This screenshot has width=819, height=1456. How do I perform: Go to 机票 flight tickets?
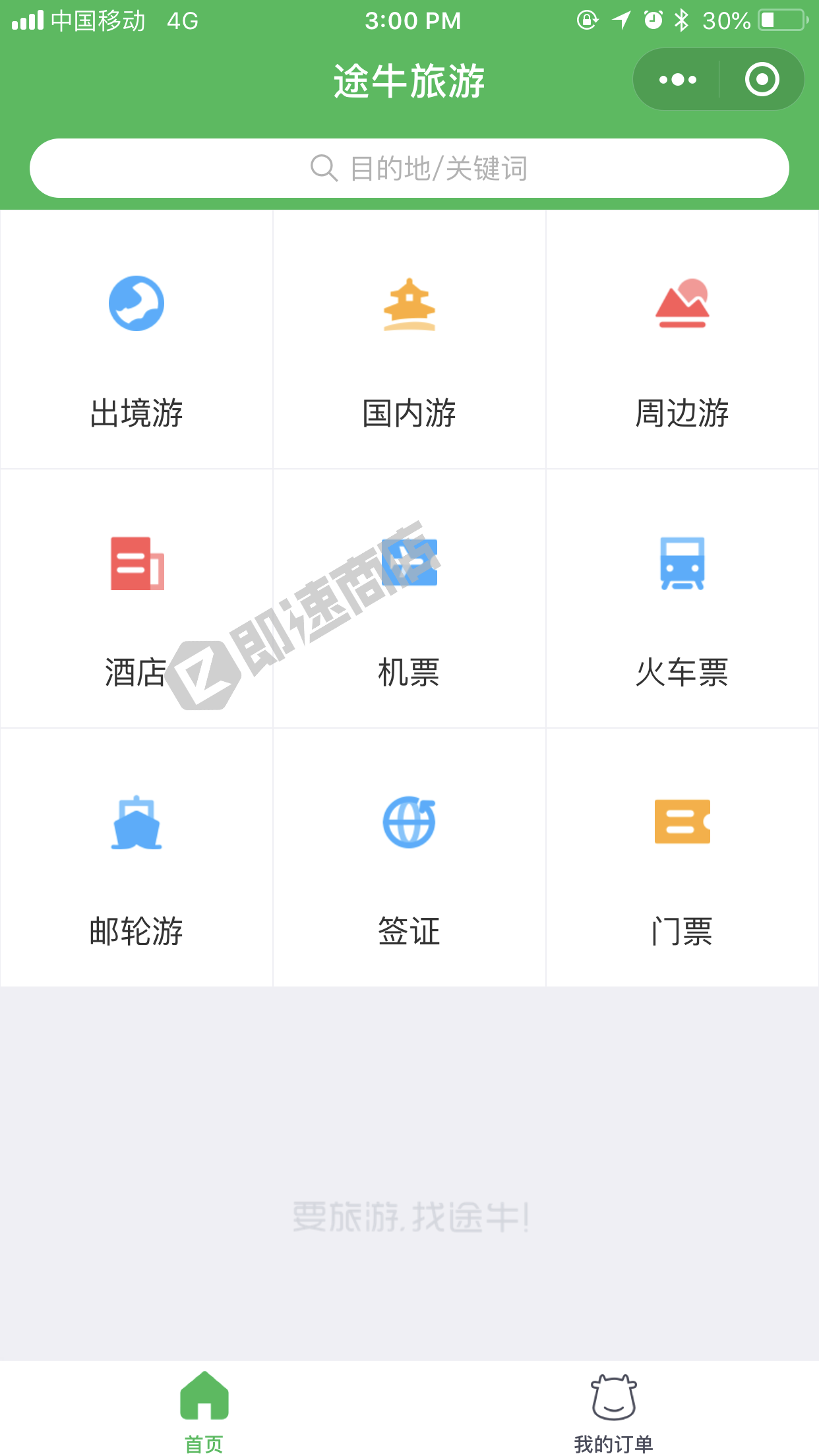(409, 599)
